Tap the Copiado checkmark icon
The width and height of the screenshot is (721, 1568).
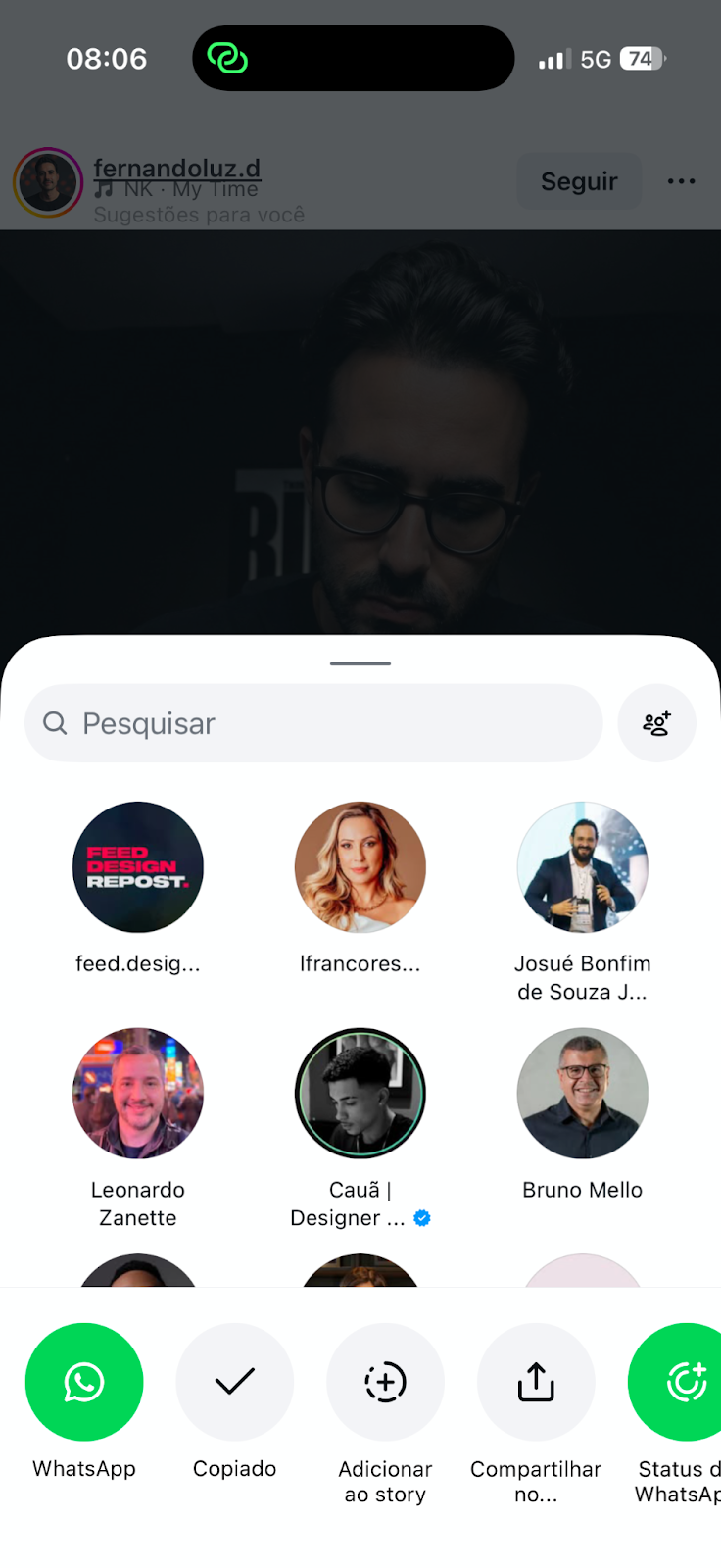pyautogui.click(x=234, y=1382)
